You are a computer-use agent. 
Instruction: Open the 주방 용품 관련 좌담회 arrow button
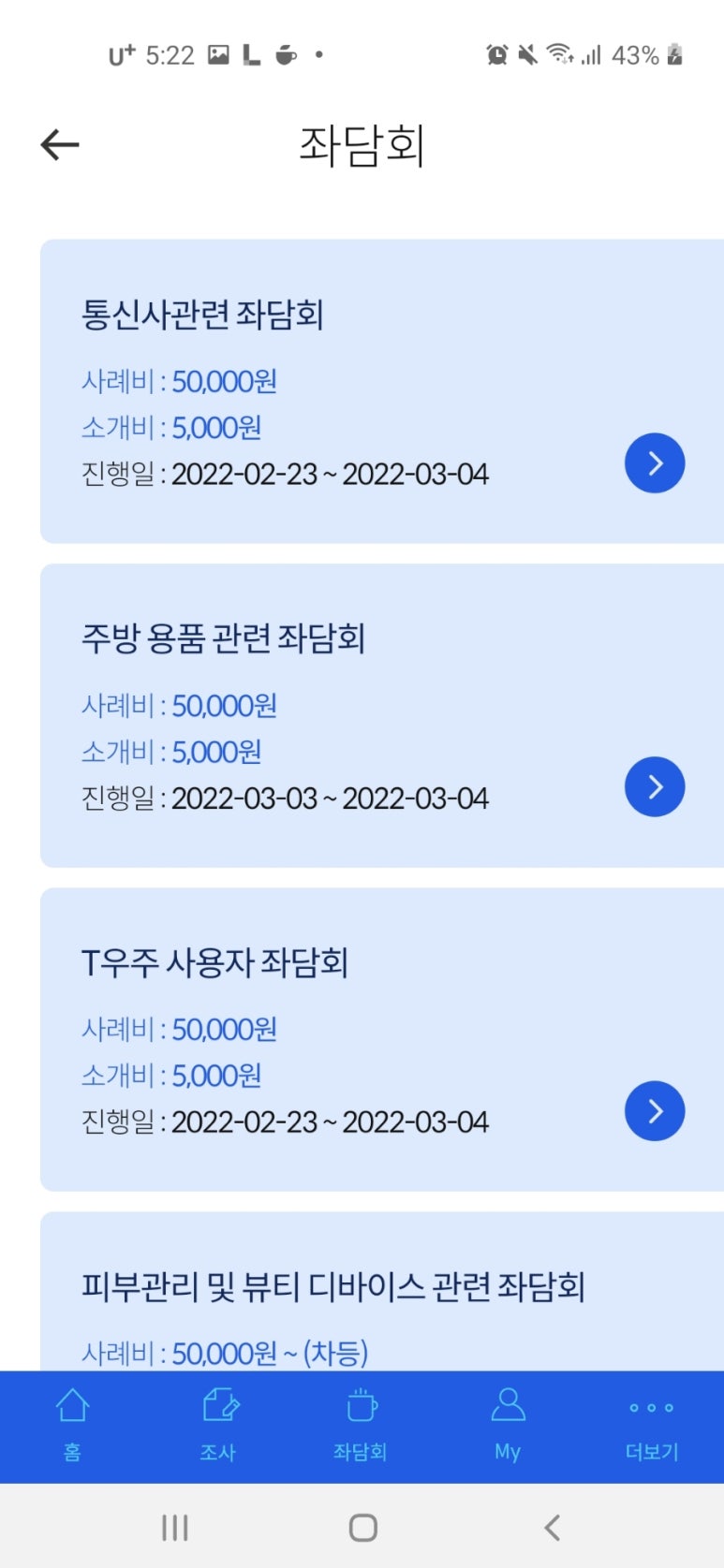pyautogui.click(x=655, y=787)
